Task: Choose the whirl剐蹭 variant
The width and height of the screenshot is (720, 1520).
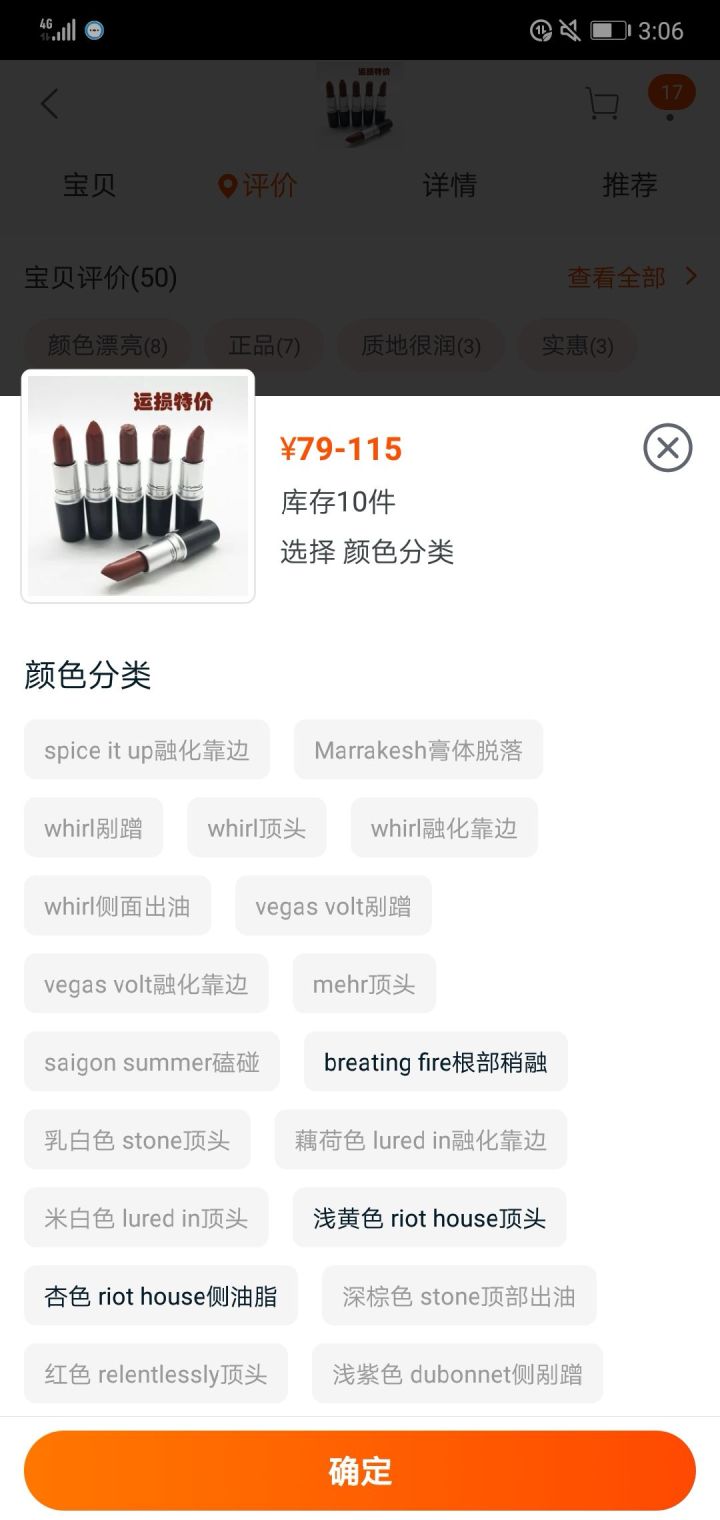Action: [x=93, y=828]
